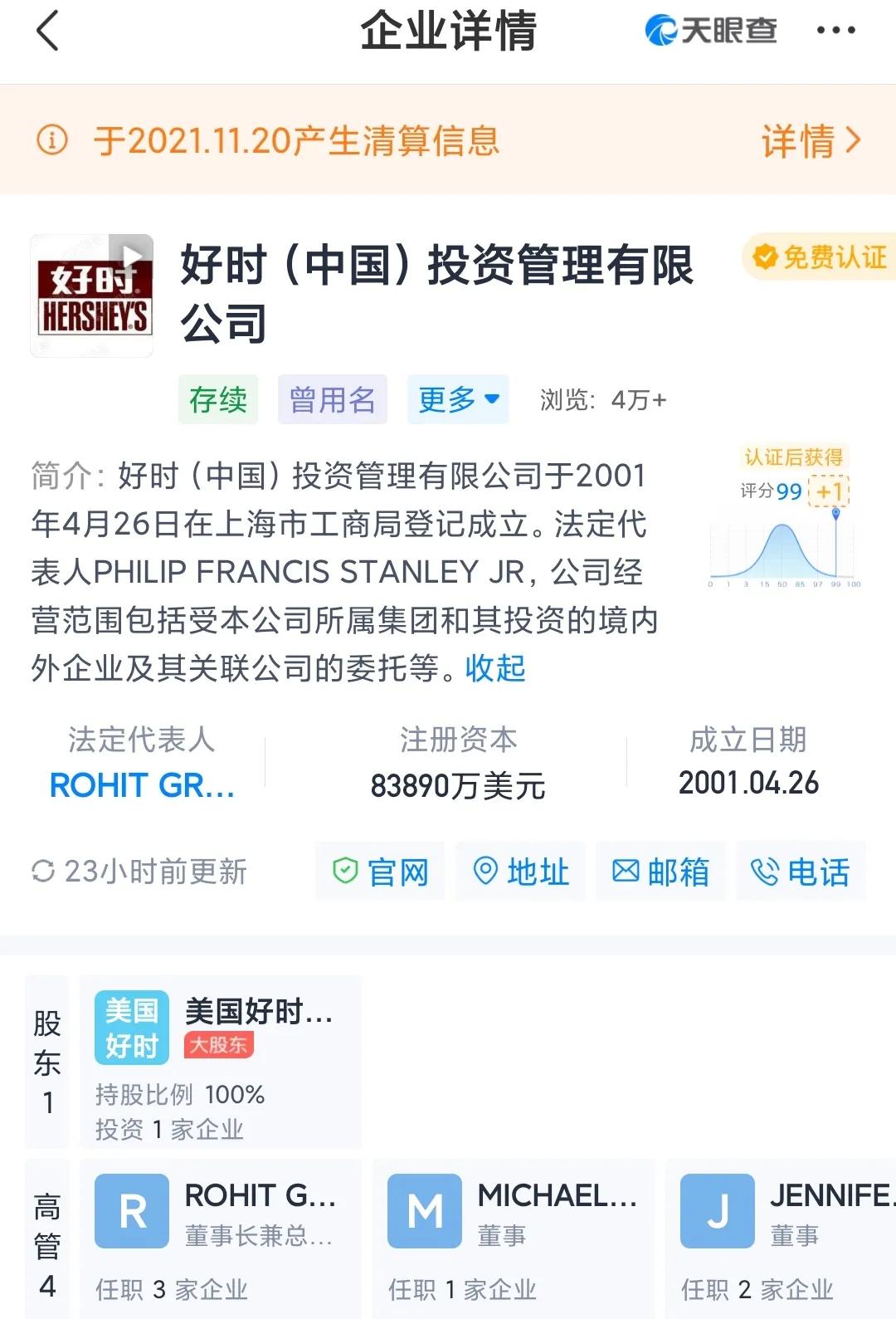Tap the 免费认证 badge
The image size is (896, 1319).
coord(821,257)
